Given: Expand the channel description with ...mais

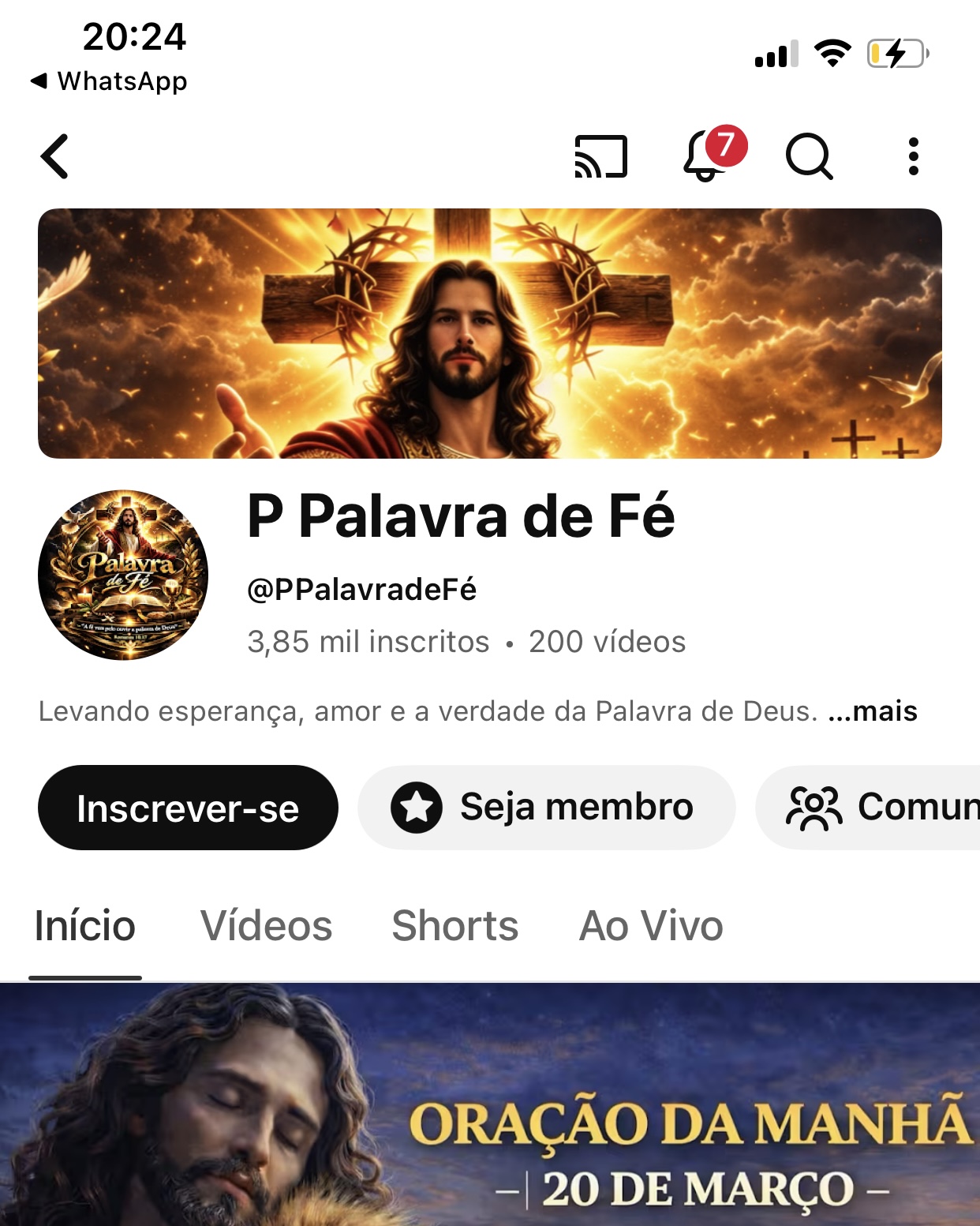Looking at the screenshot, I should click(873, 711).
